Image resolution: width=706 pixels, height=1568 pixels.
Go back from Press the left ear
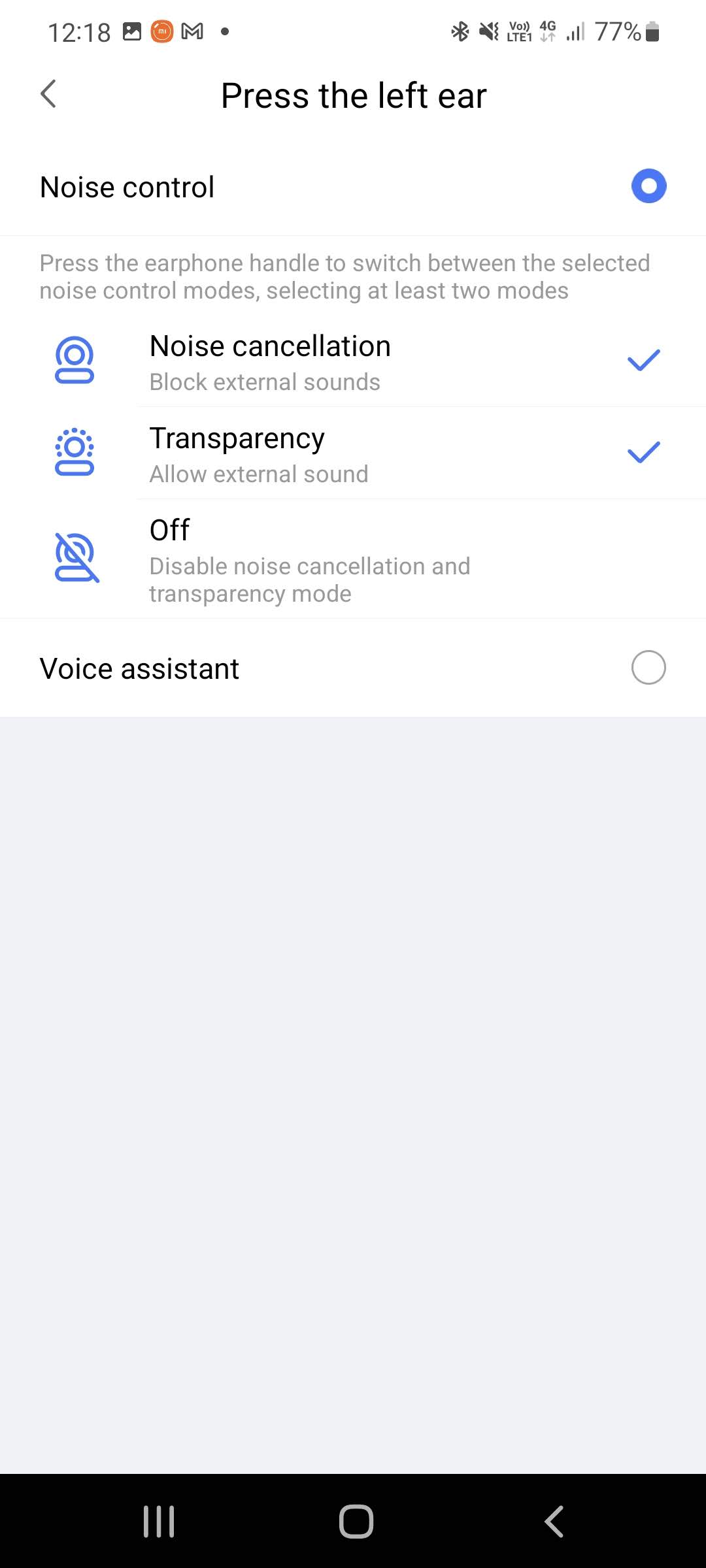tap(48, 95)
